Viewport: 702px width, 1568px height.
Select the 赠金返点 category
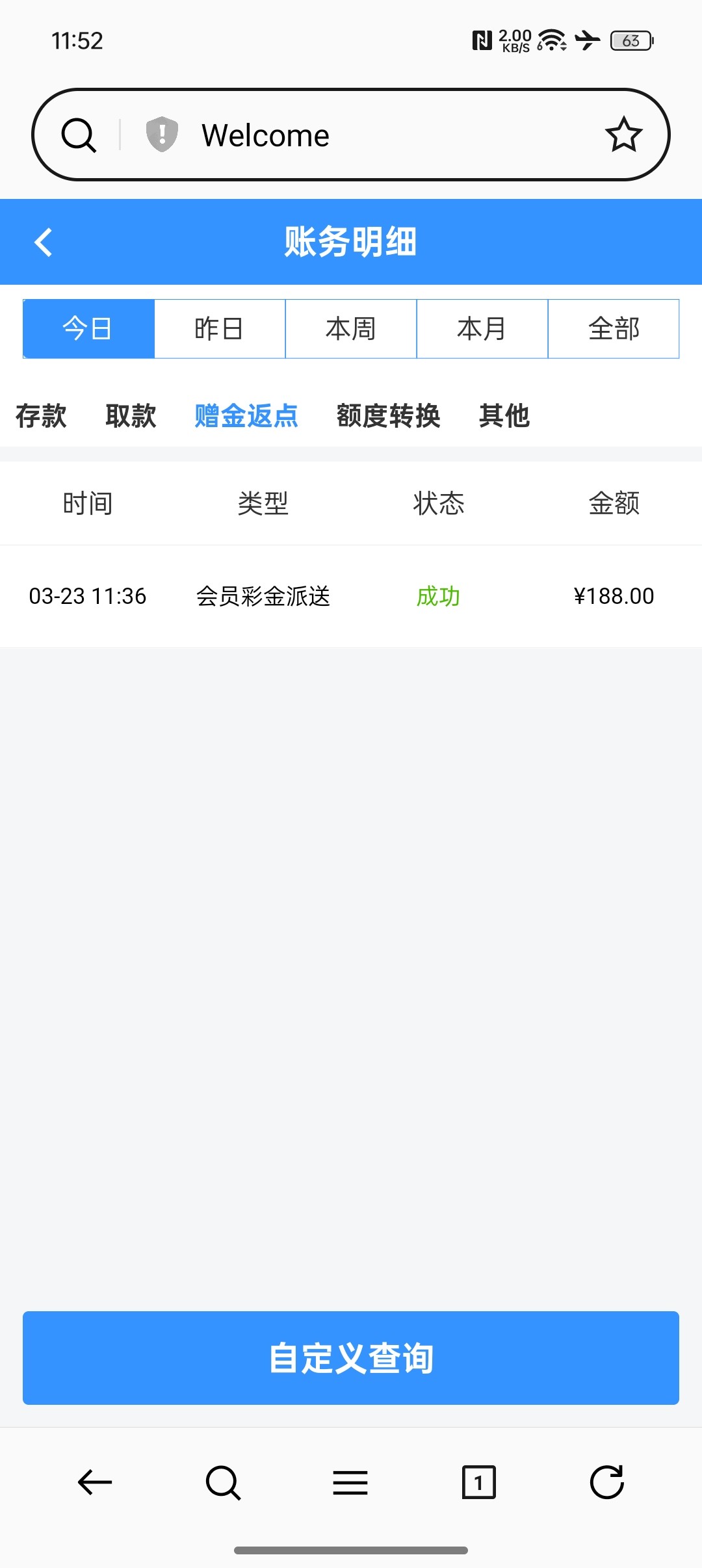246,416
